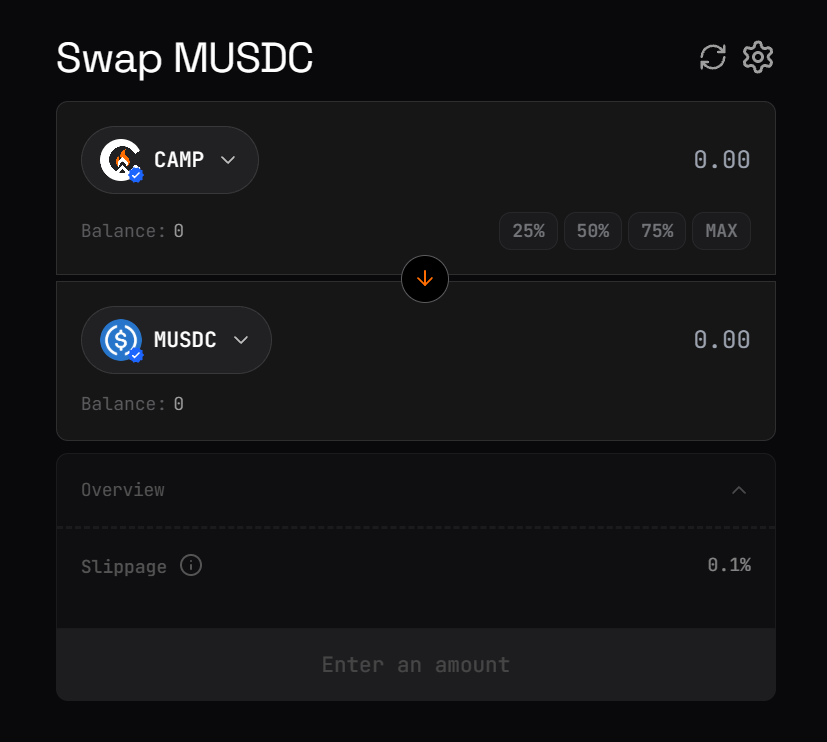
Task: Open the CAMP token selector
Action: (170, 160)
